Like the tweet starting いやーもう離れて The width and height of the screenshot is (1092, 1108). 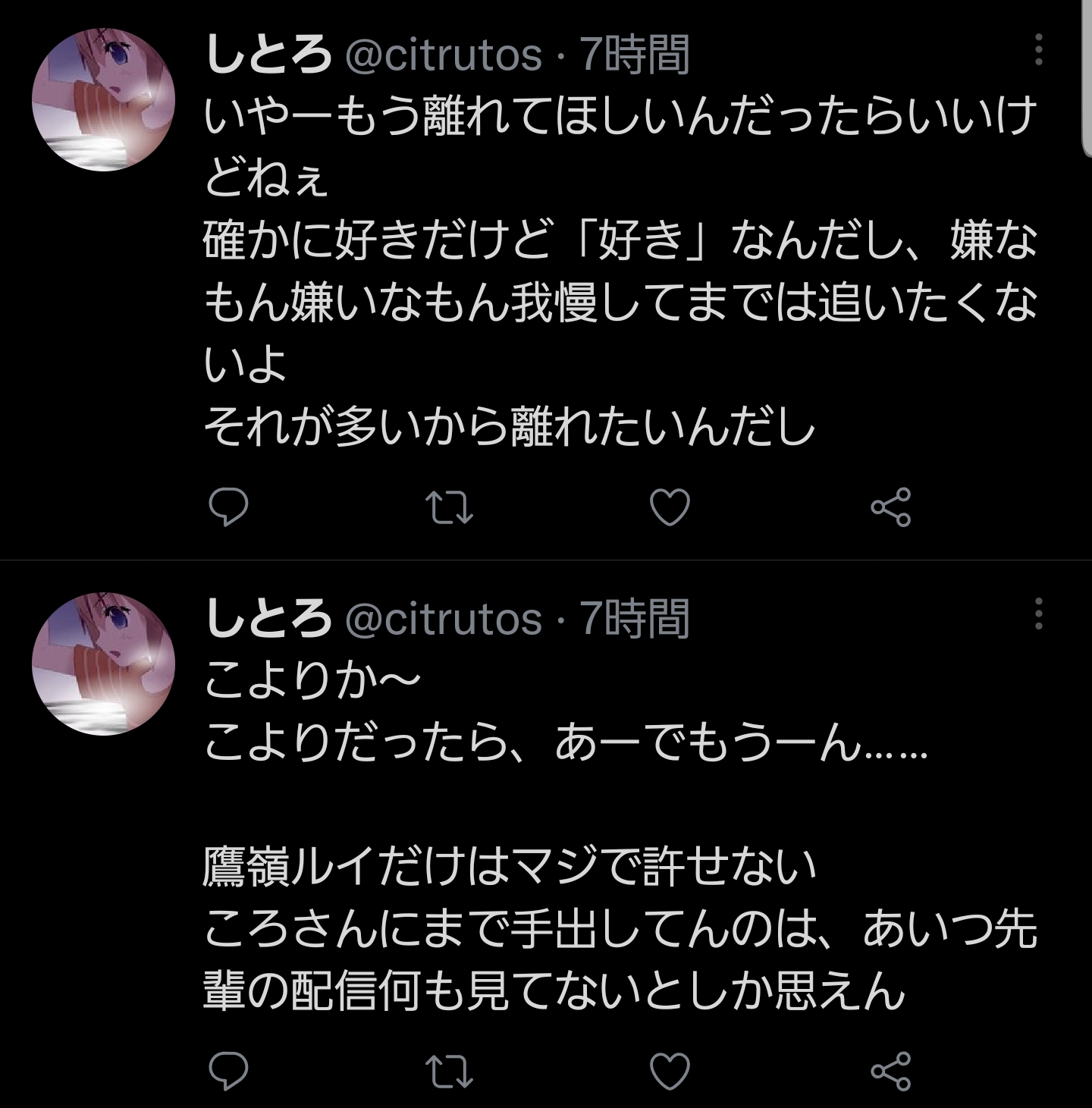click(x=670, y=507)
